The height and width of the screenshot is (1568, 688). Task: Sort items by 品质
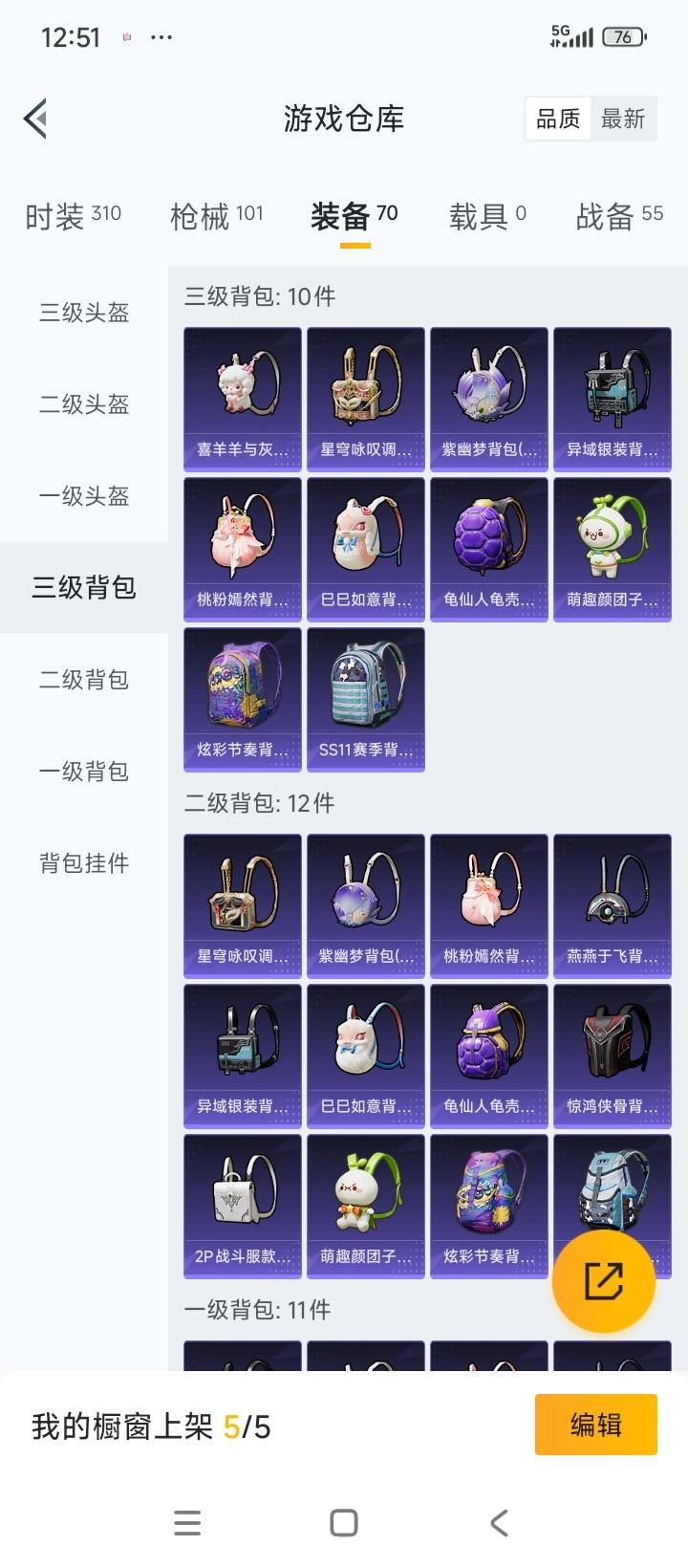[558, 120]
